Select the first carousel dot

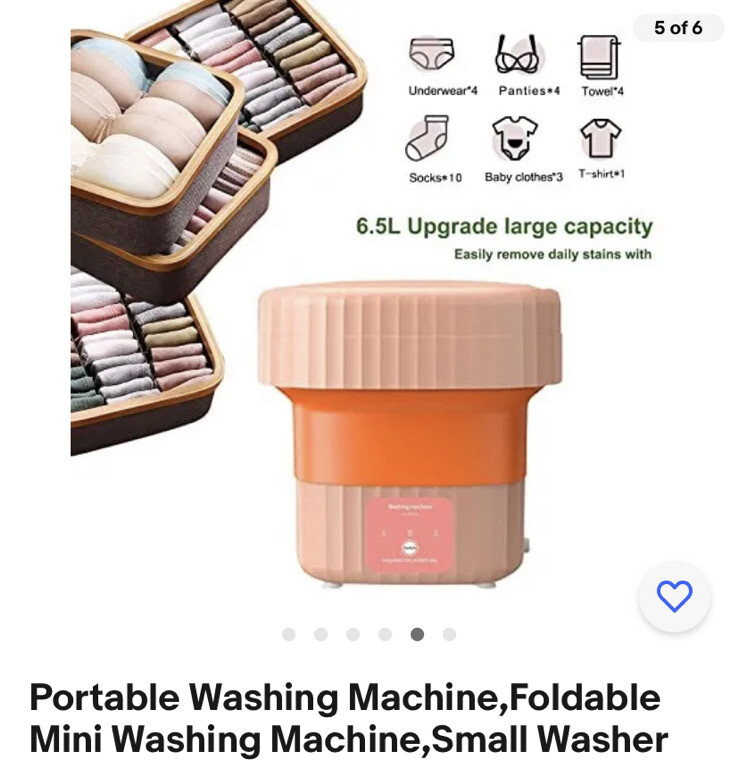[x=290, y=633]
